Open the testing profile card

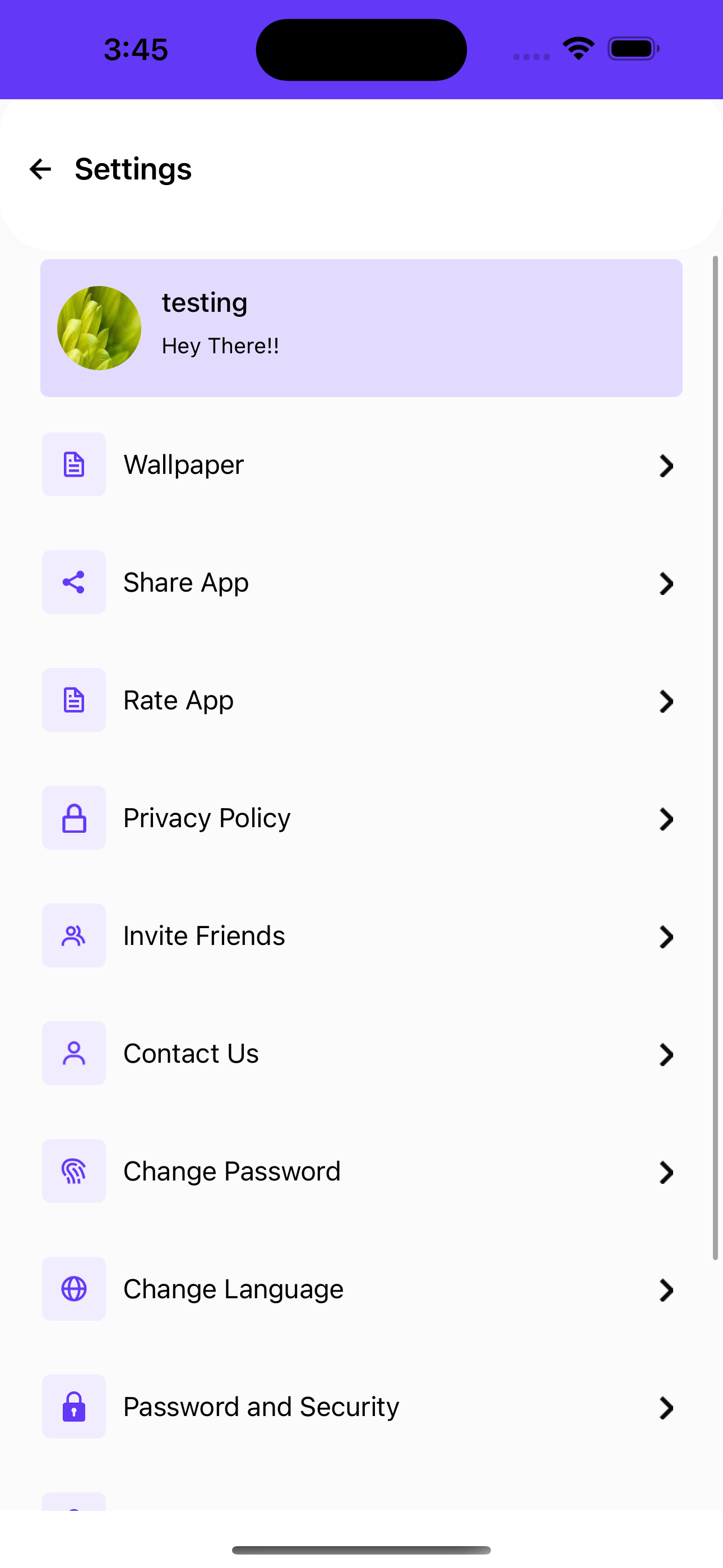click(361, 328)
